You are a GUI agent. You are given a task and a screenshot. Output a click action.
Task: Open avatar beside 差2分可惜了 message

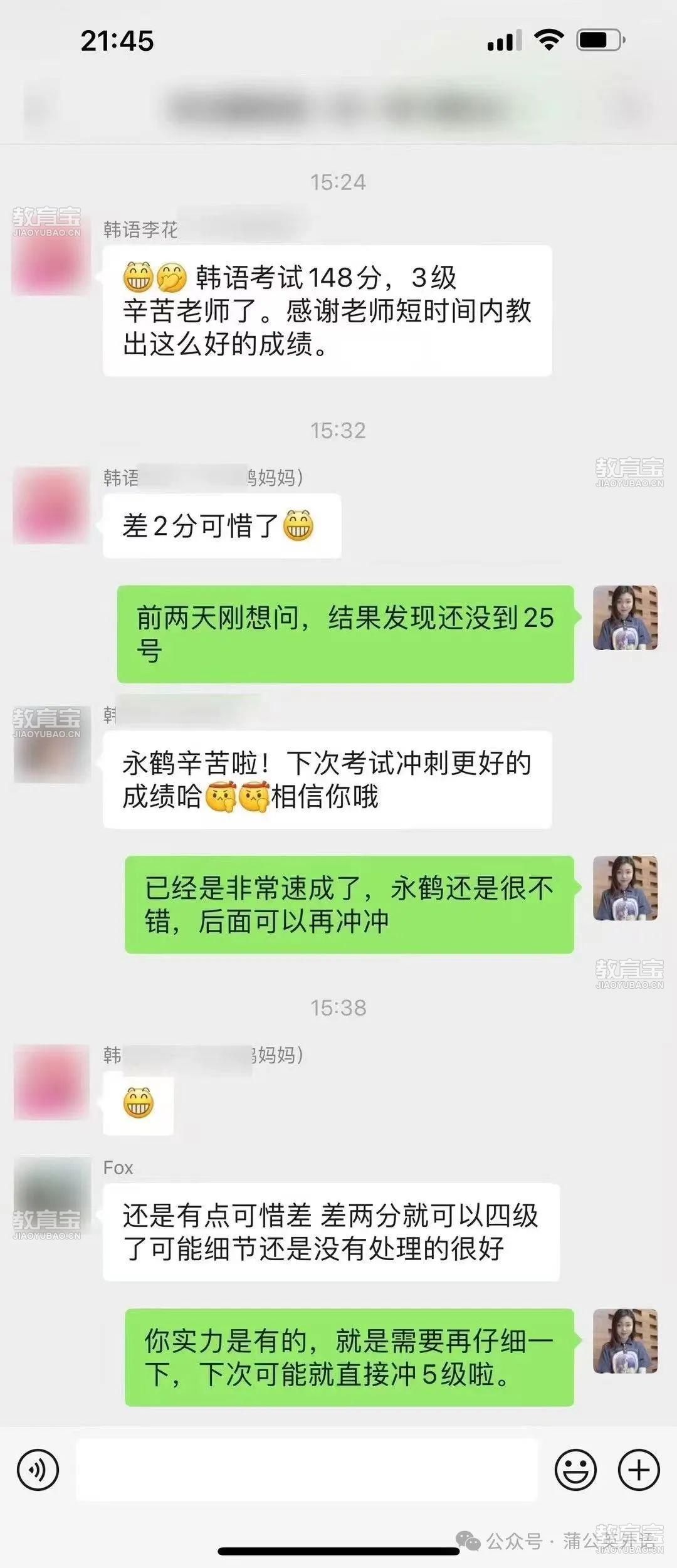point(52,505)
